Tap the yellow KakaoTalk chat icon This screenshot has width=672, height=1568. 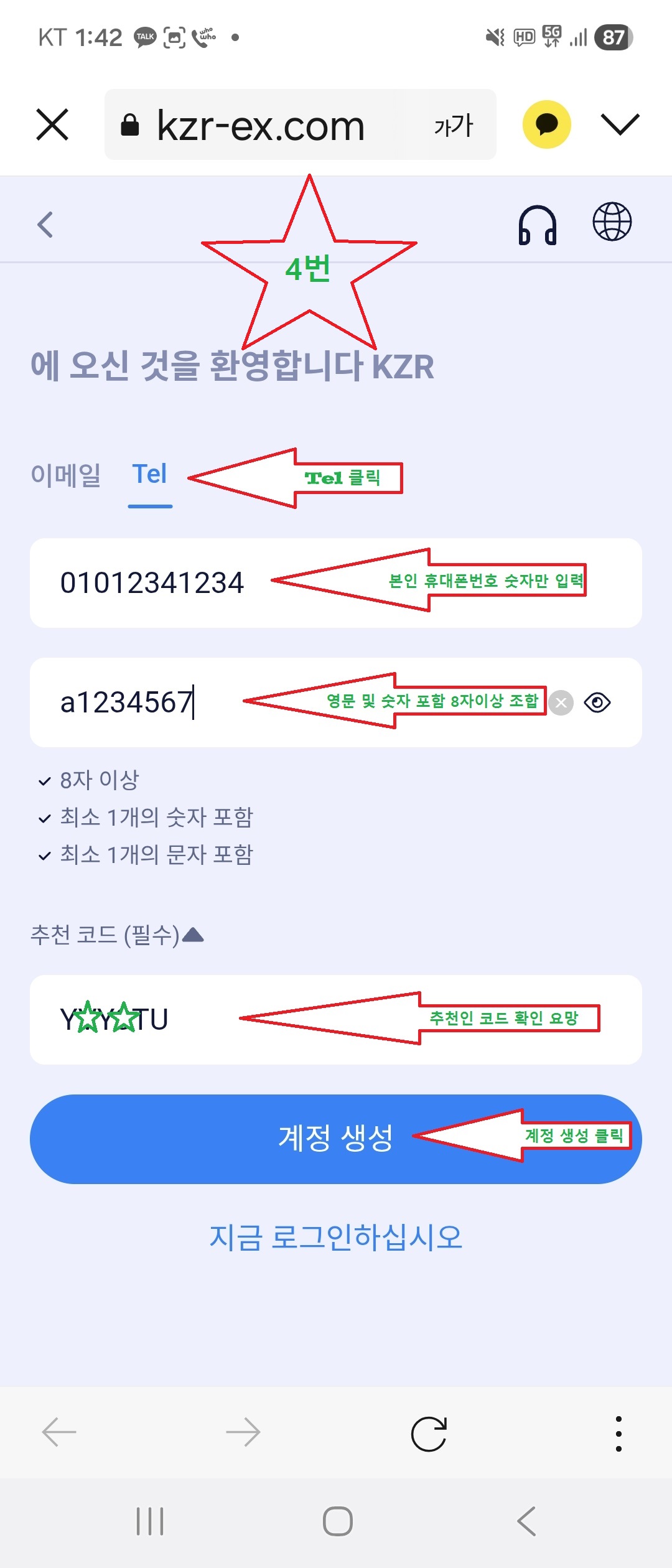point(546,124)
